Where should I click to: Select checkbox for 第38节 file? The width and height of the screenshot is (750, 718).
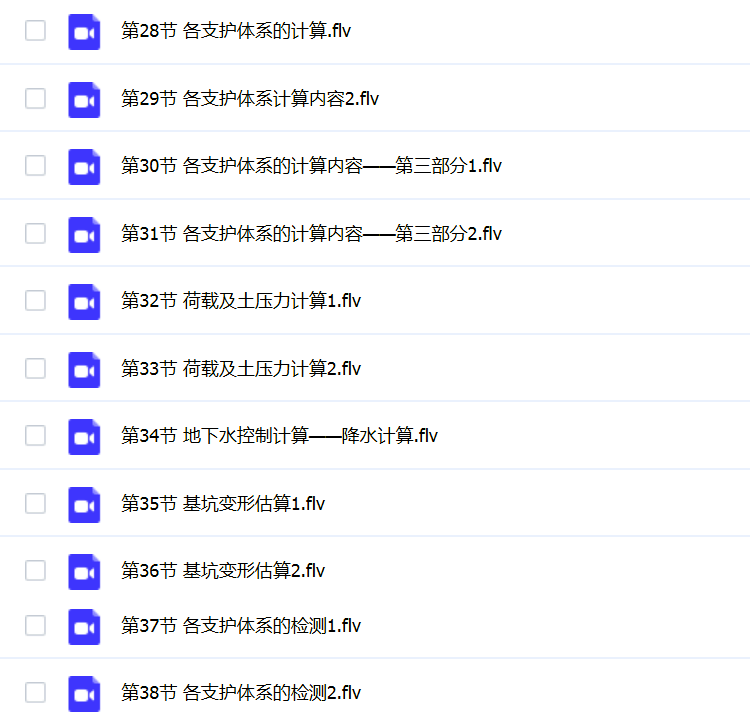35,692
